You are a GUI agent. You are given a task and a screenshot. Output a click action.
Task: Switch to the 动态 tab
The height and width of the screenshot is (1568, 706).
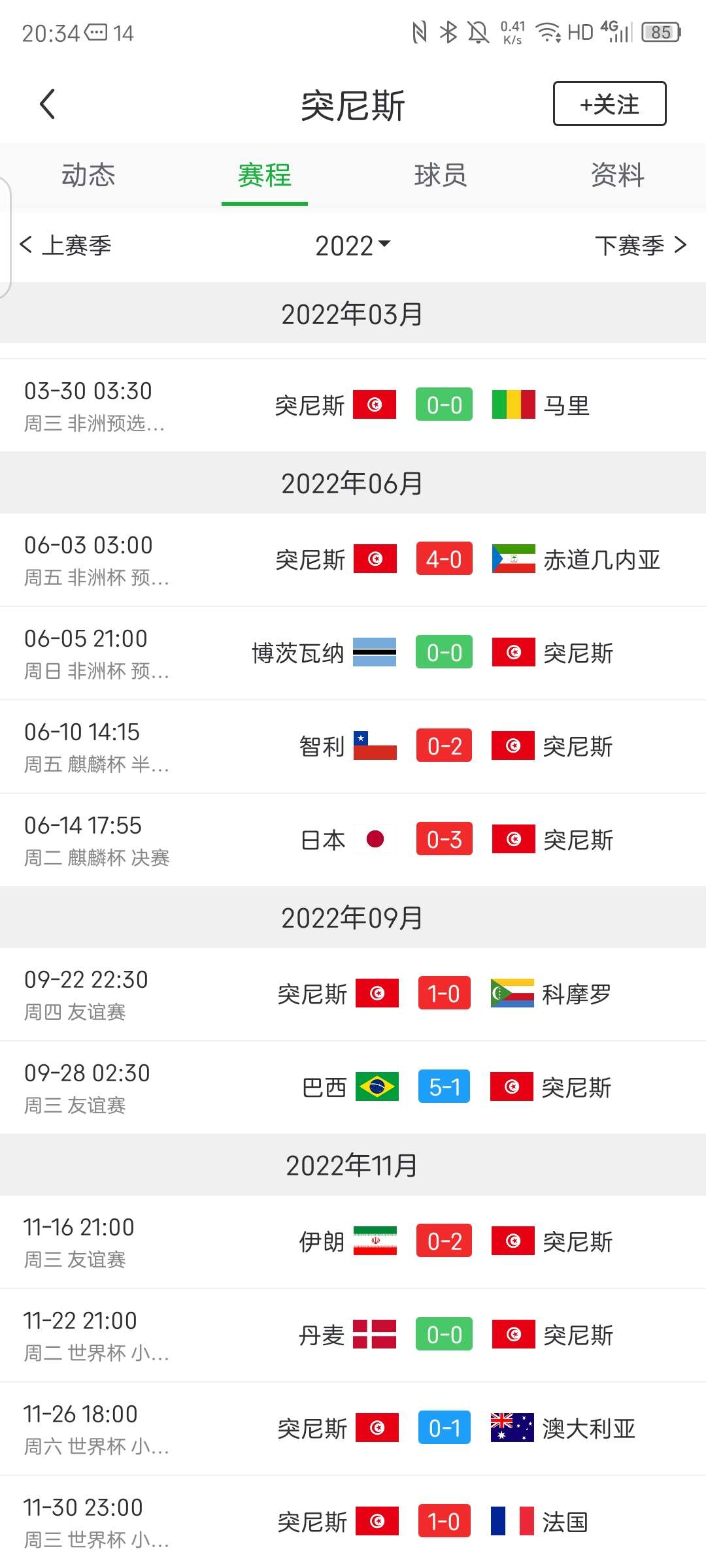[x=88, y=175]
